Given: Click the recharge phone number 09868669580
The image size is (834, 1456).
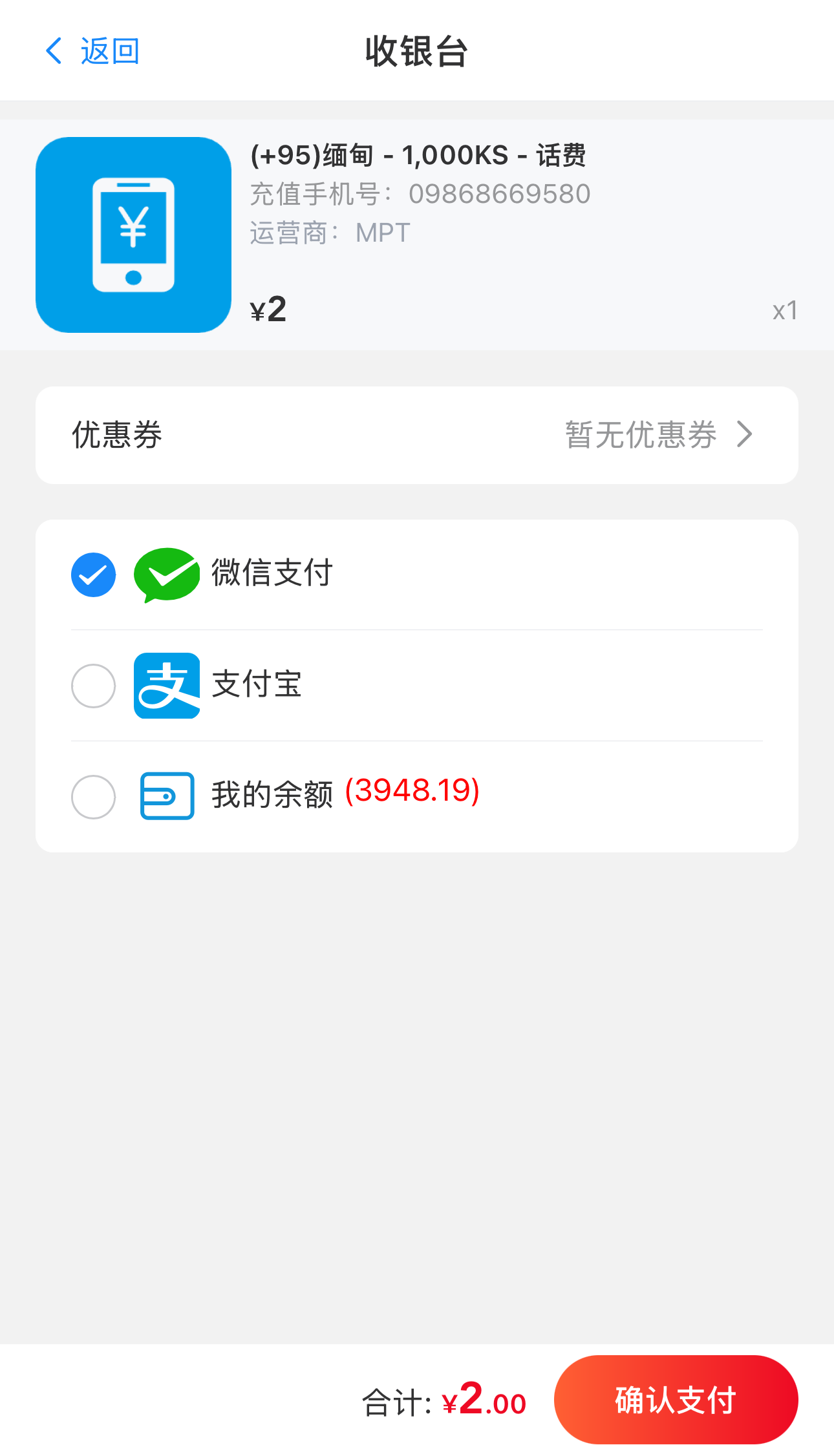Looking at the screenshot, I should [500, 193].
